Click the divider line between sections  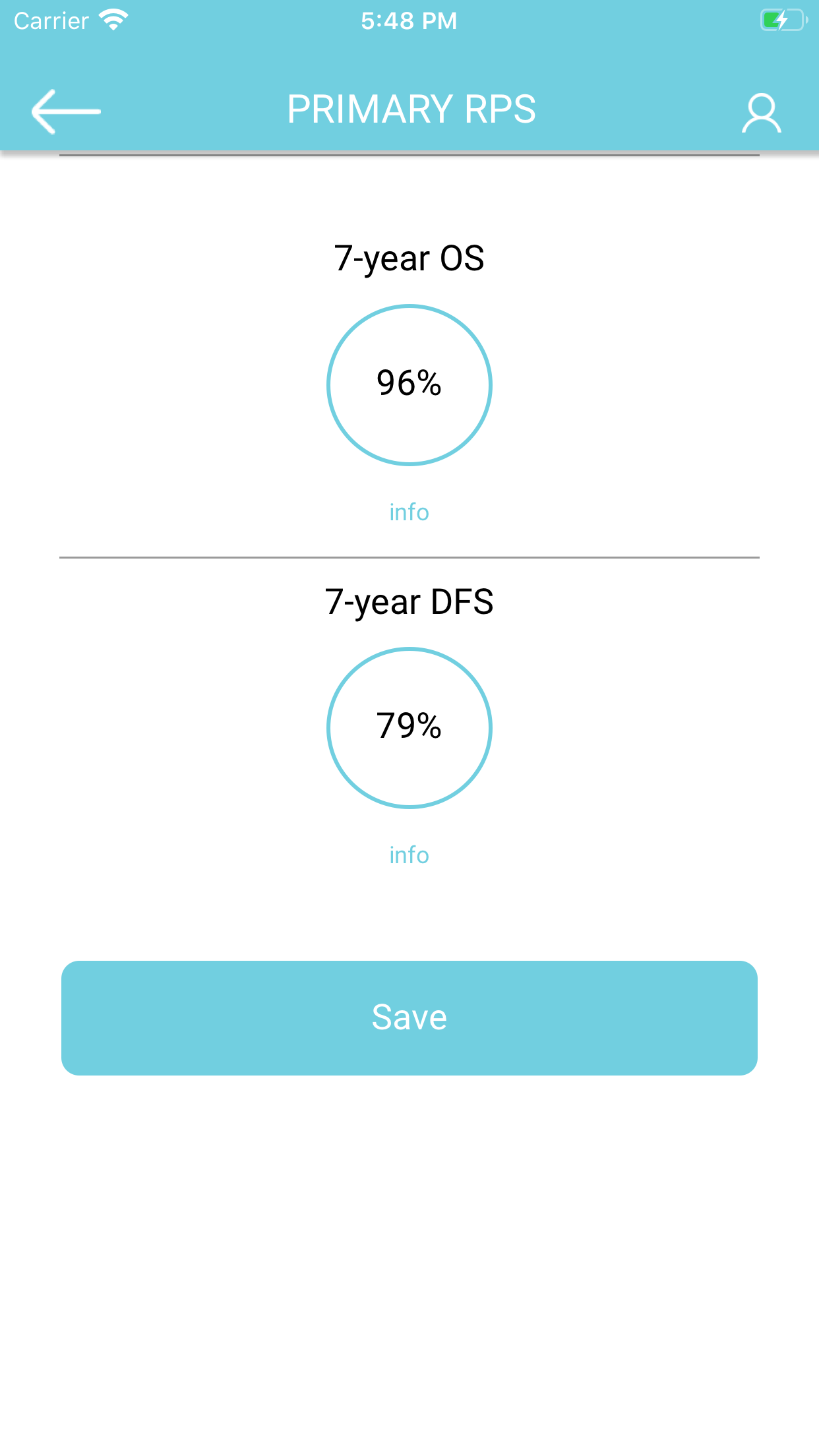click(409, 557)
